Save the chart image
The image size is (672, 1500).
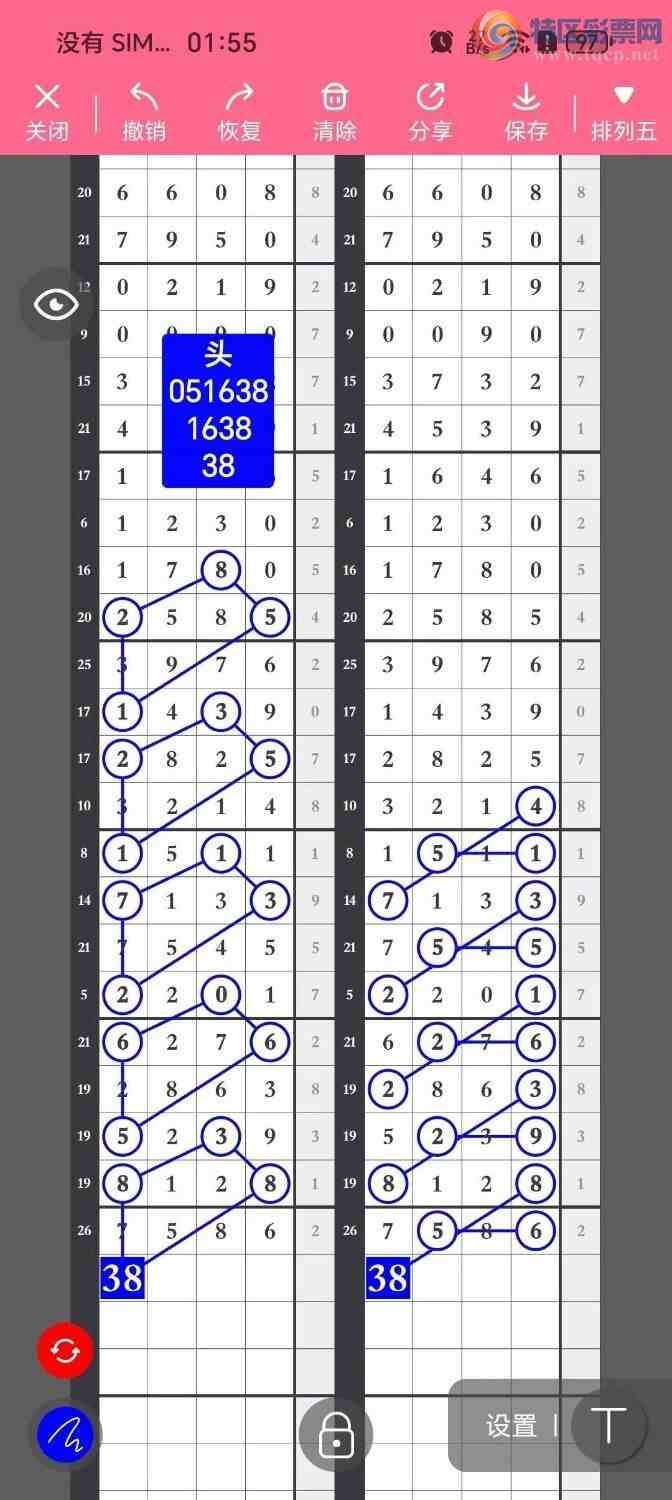pyautogui.click(x=526, y=112)
